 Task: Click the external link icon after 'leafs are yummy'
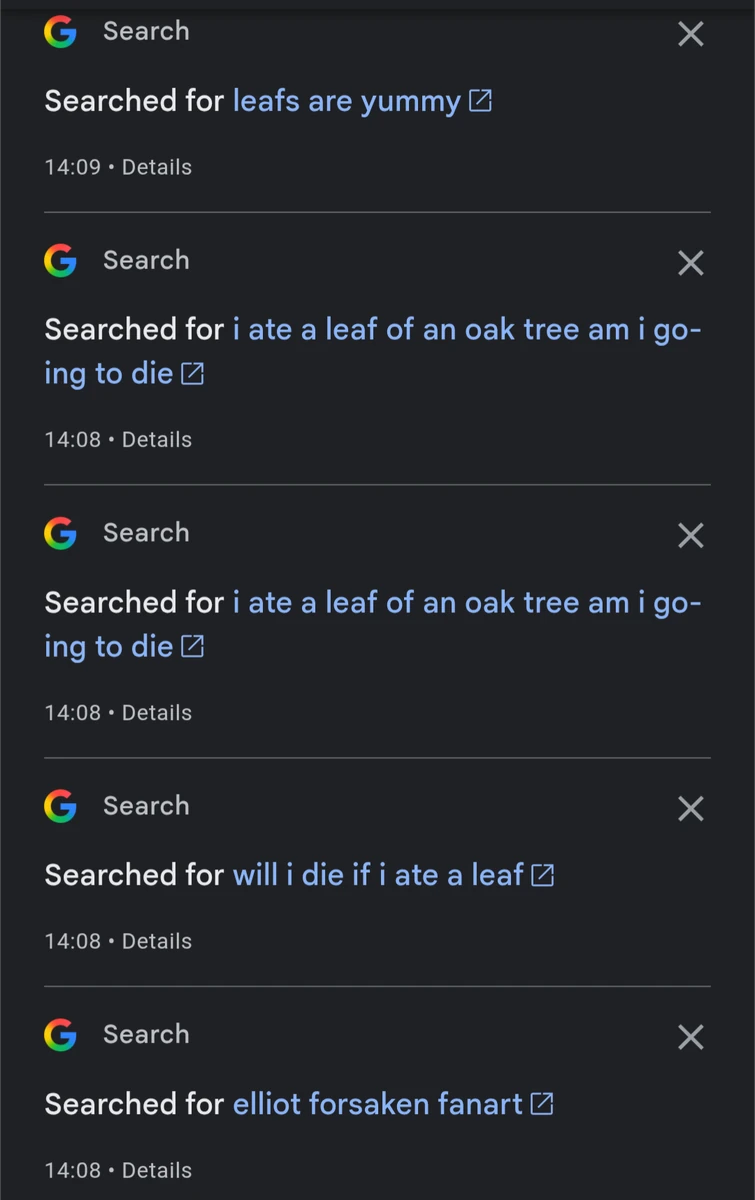[480, 100]
